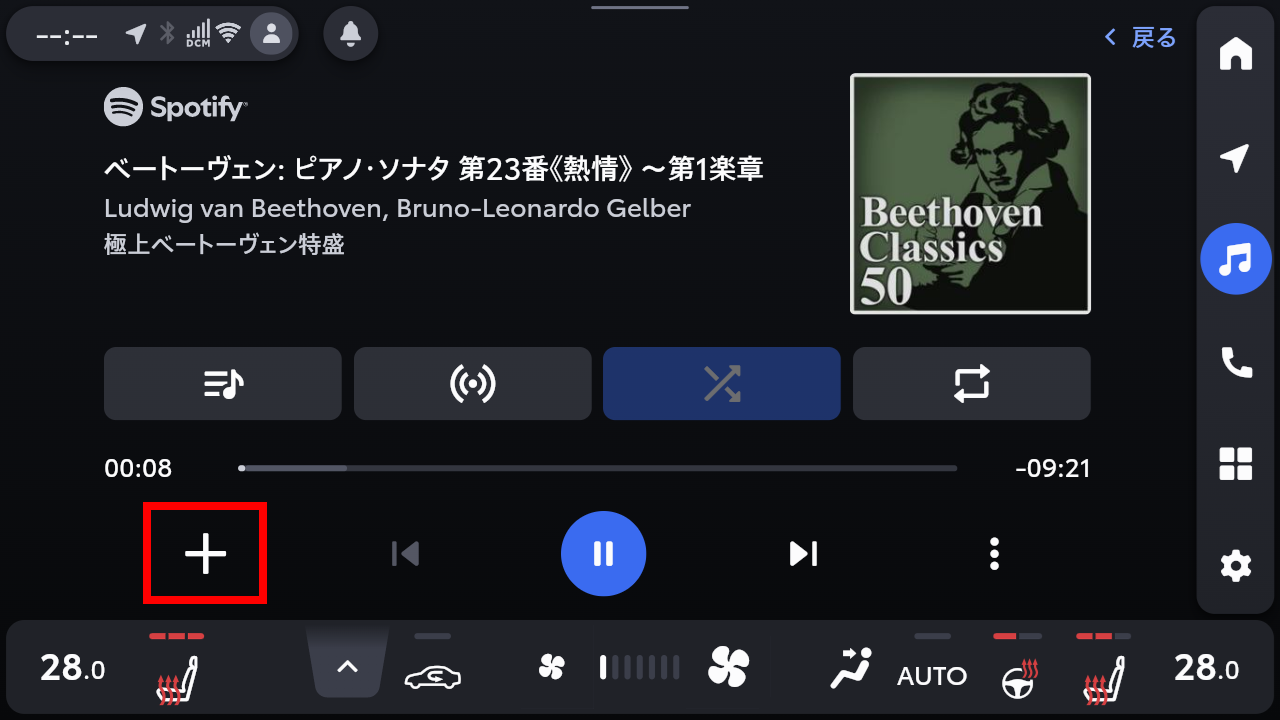The height and width of the screenshot is (720, 1280).
Task: Open the three-dot more options menu
Action: (x=993, y=553)
